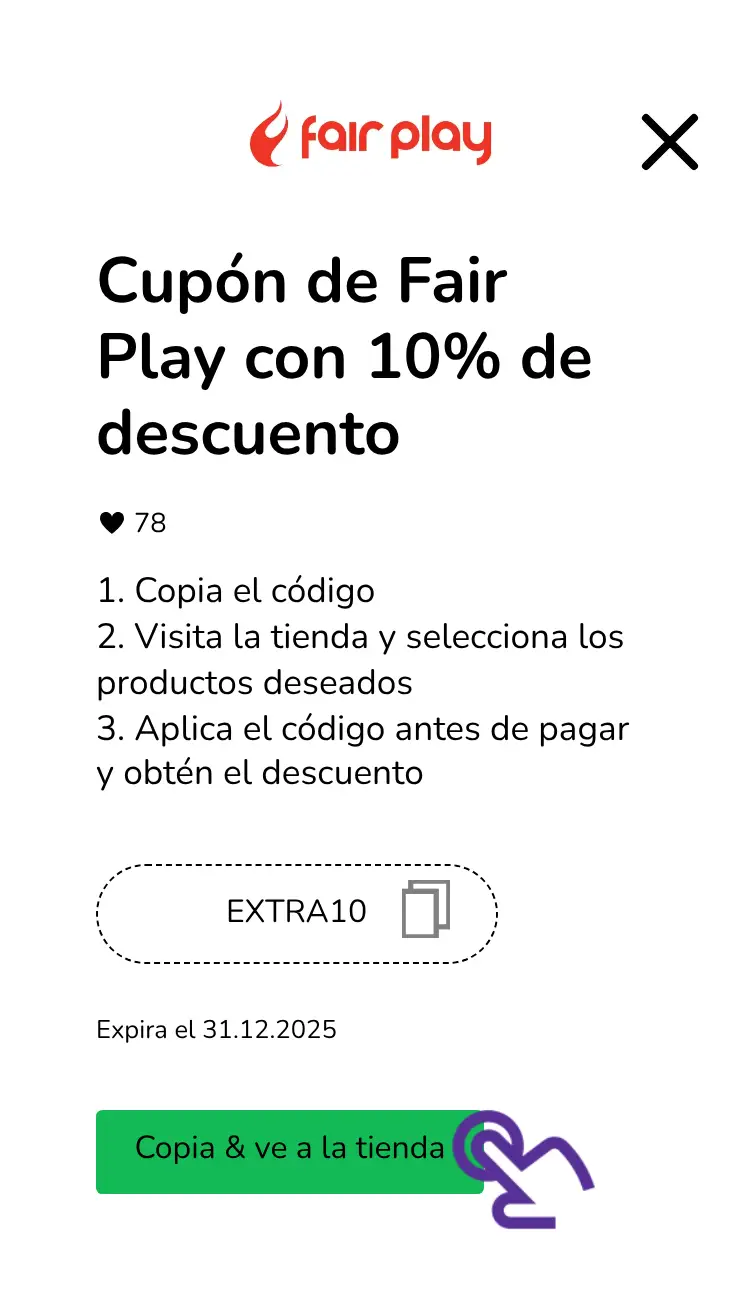This screenshot has width=750, height=1300.
Task: Click the heart icon above the instructions
Action: point(110,521)
